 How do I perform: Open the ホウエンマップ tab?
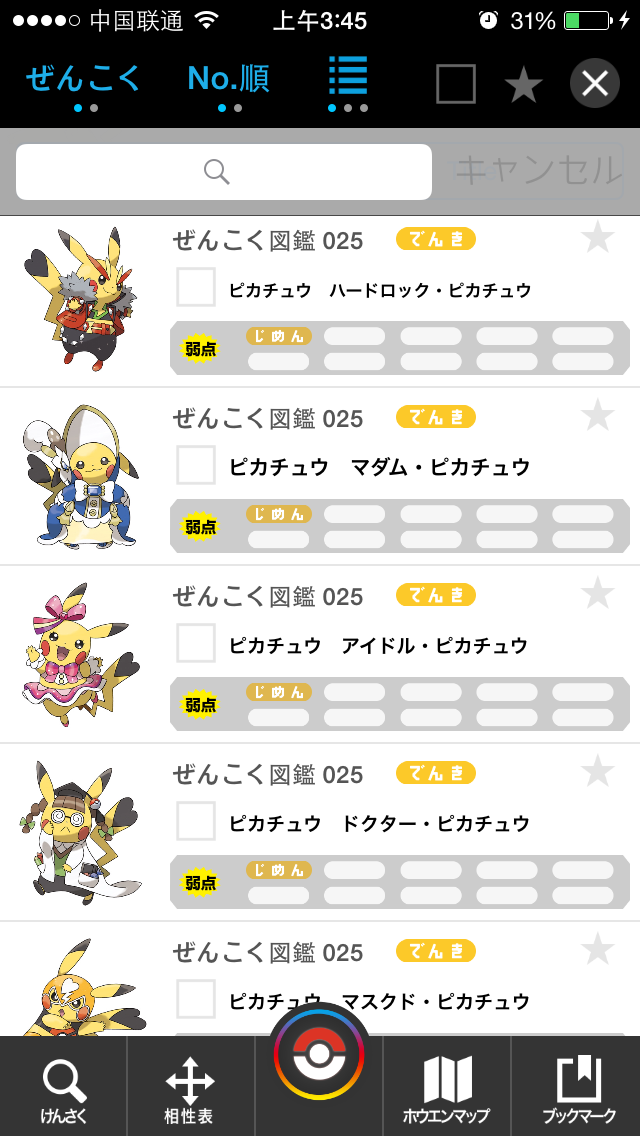coord(446,1090)
